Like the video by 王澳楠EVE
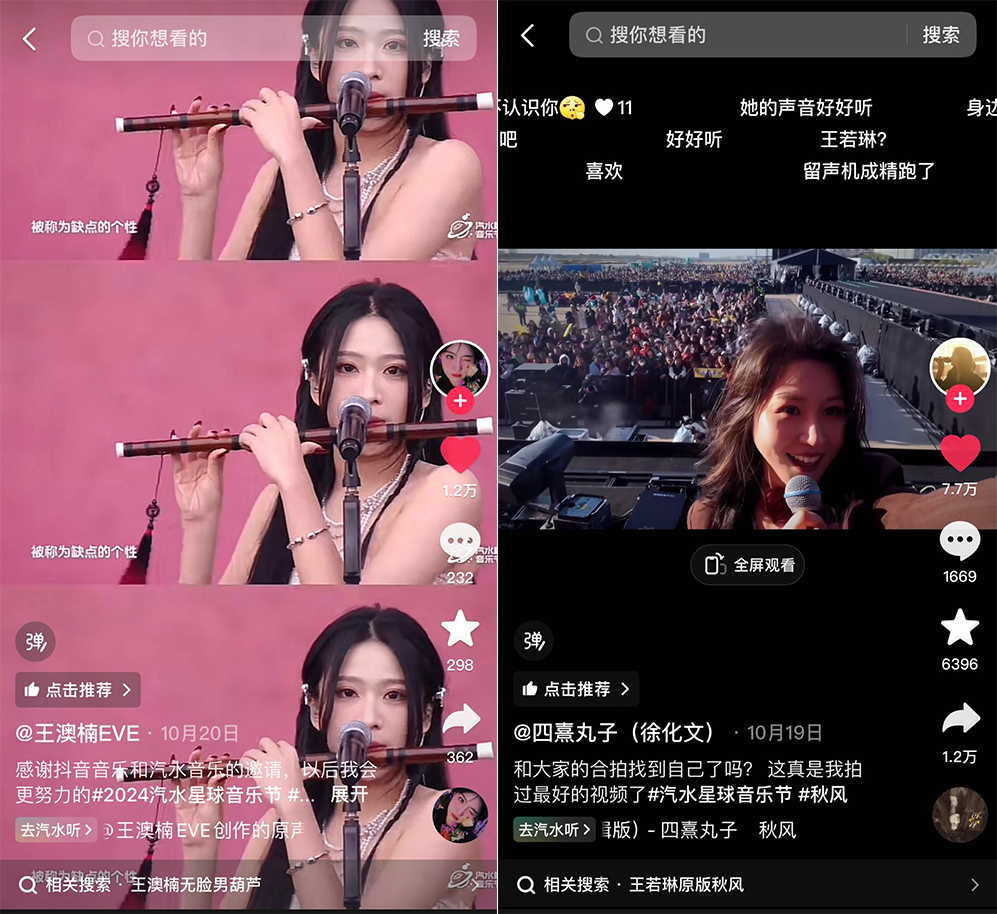 coord(460,455)
